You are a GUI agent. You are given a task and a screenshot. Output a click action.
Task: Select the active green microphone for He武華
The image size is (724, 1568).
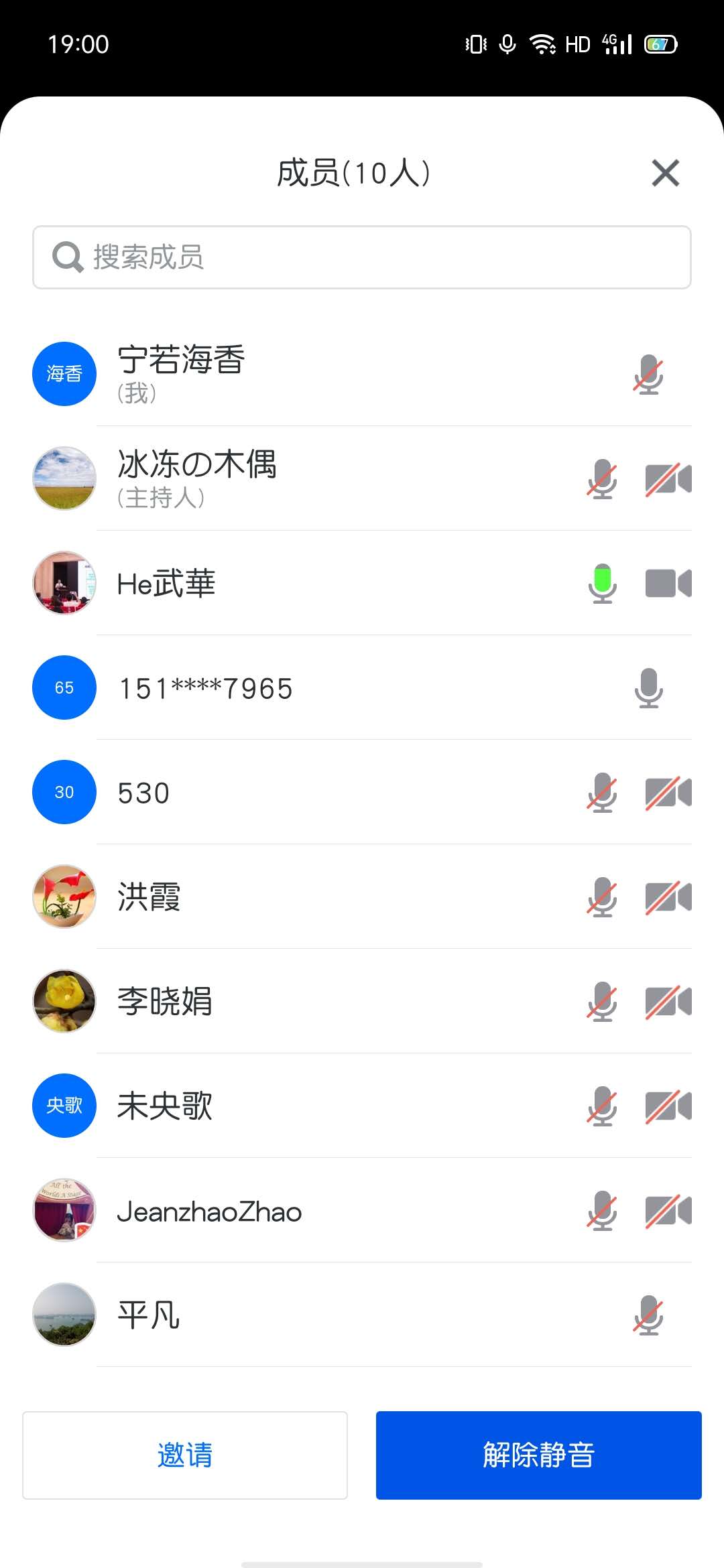[601, 582]
